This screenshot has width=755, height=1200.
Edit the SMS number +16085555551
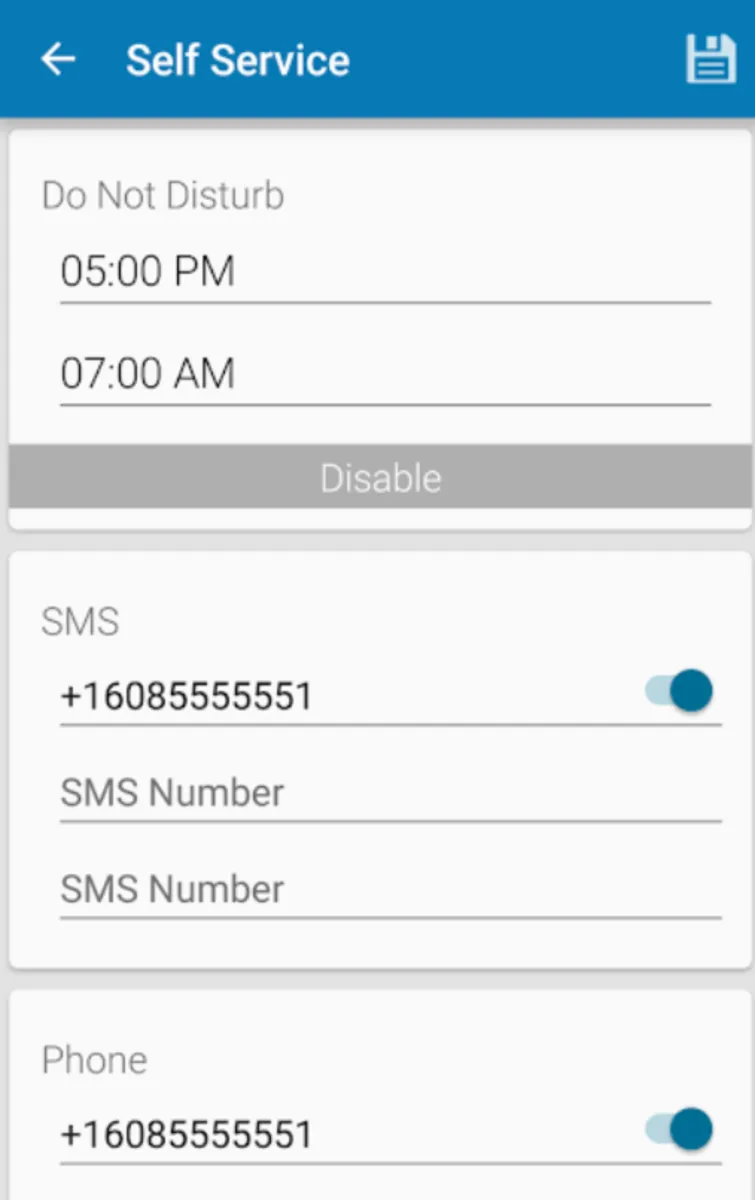[340, 696]
